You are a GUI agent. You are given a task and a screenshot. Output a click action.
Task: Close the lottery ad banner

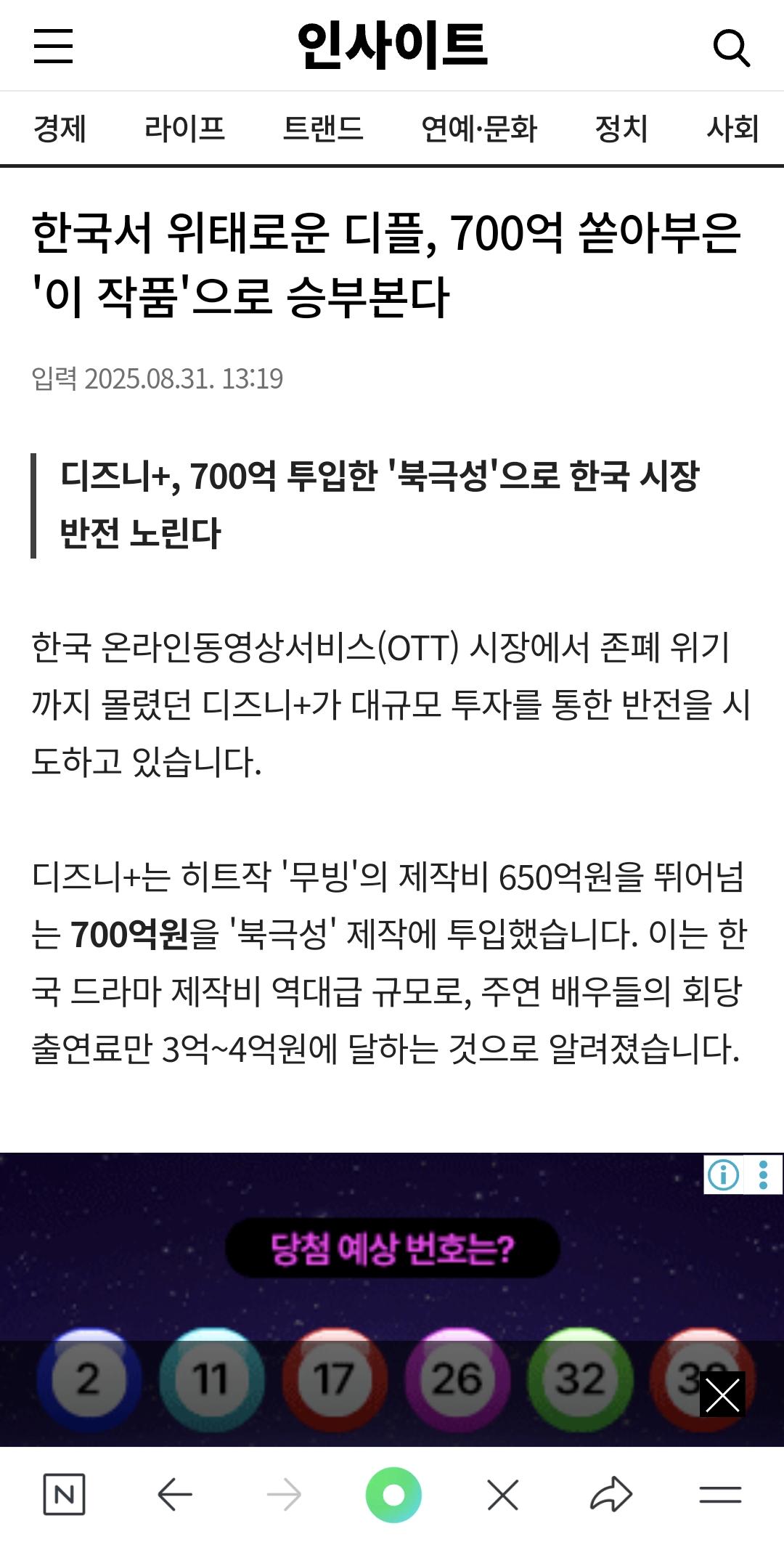coord(722,1394)
